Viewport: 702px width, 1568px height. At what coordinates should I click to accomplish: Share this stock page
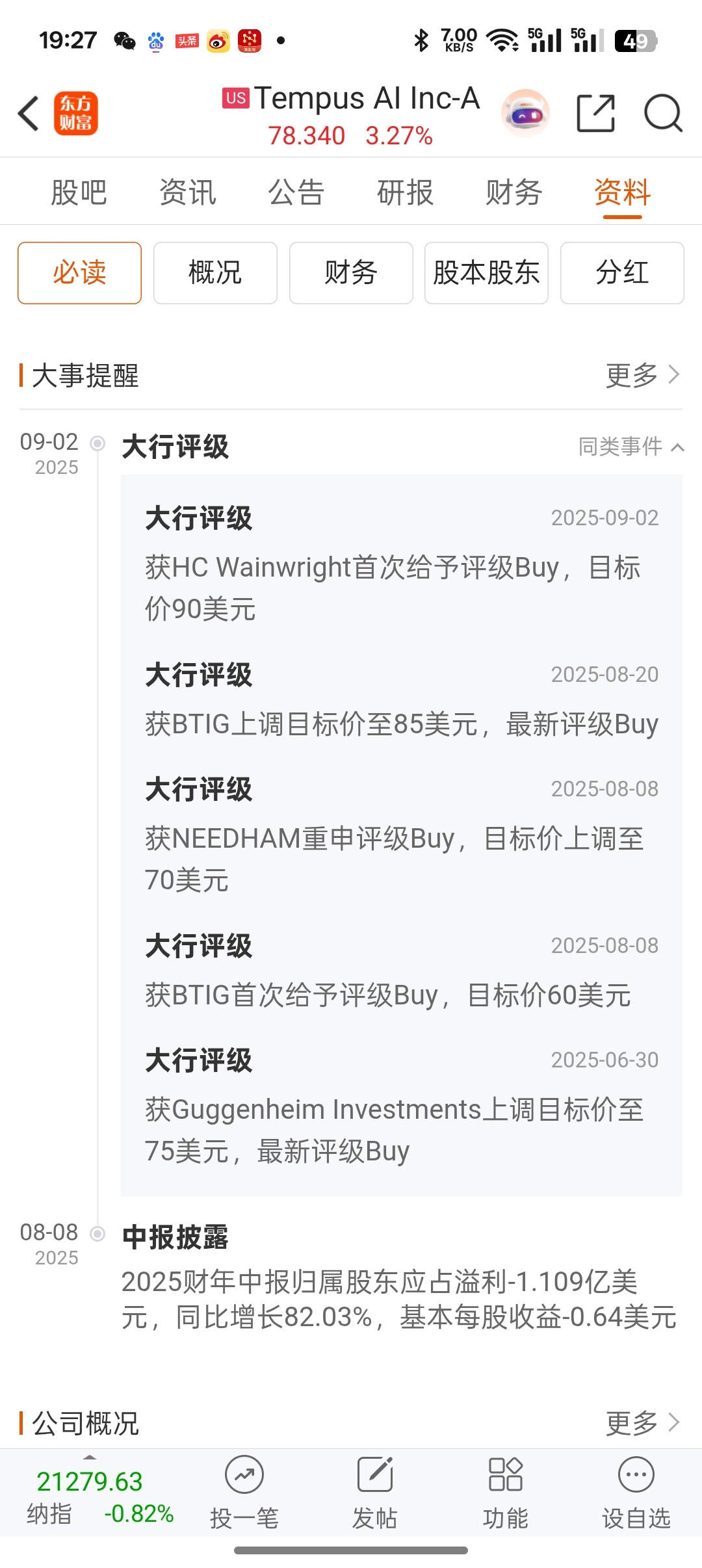coord(596,113)
